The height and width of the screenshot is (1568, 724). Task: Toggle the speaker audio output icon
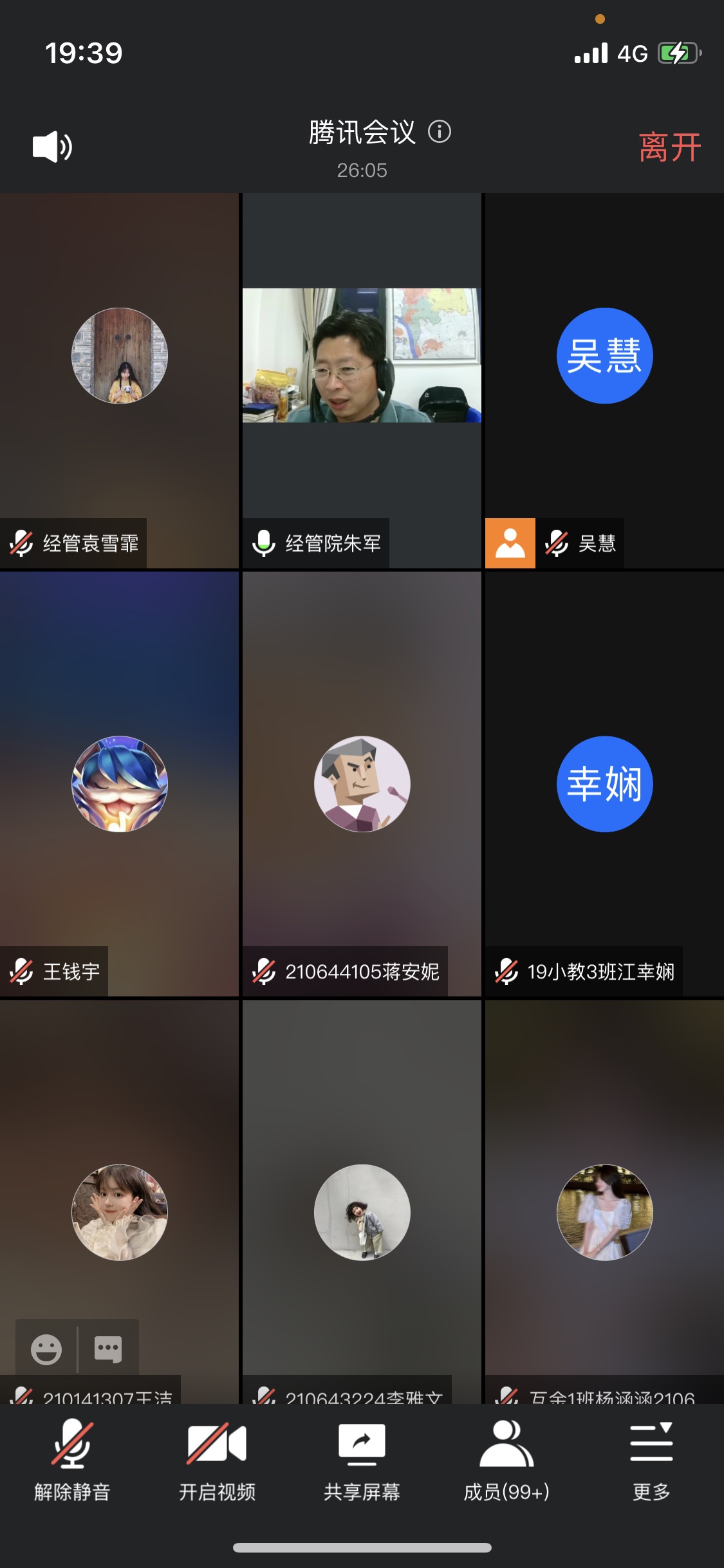point(52,147)
